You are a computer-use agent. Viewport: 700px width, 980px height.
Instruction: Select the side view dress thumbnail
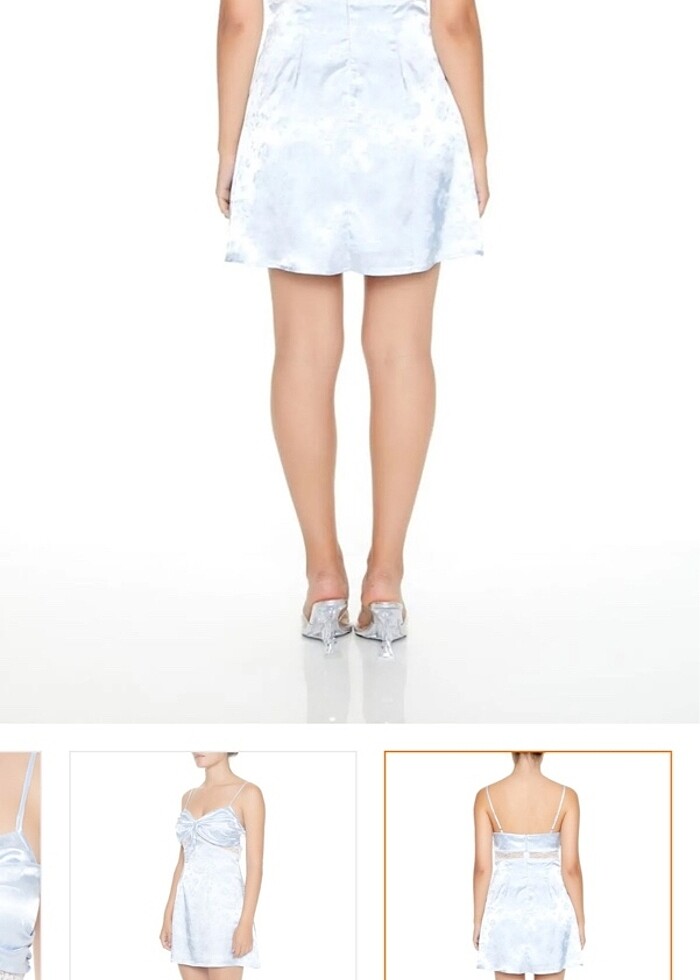pos(213,865)
